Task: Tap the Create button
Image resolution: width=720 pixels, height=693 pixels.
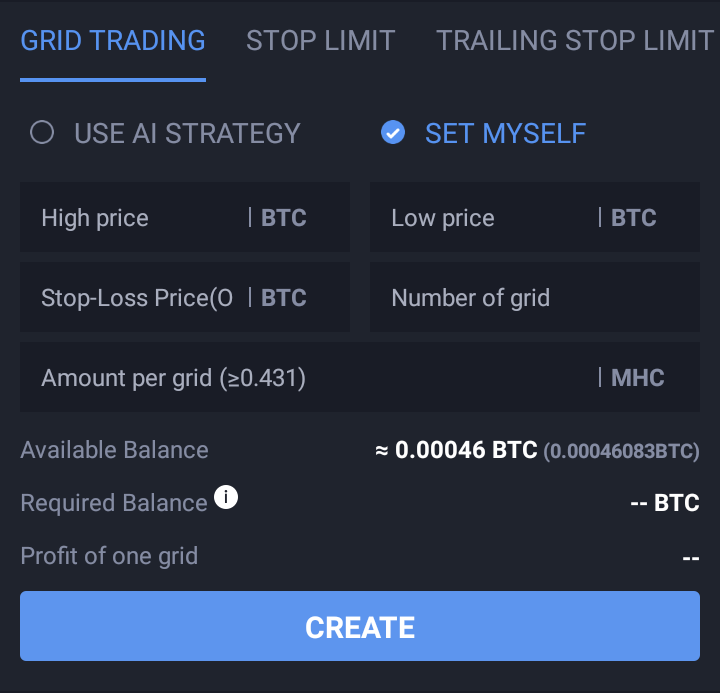Action: (x=360, y=627)
